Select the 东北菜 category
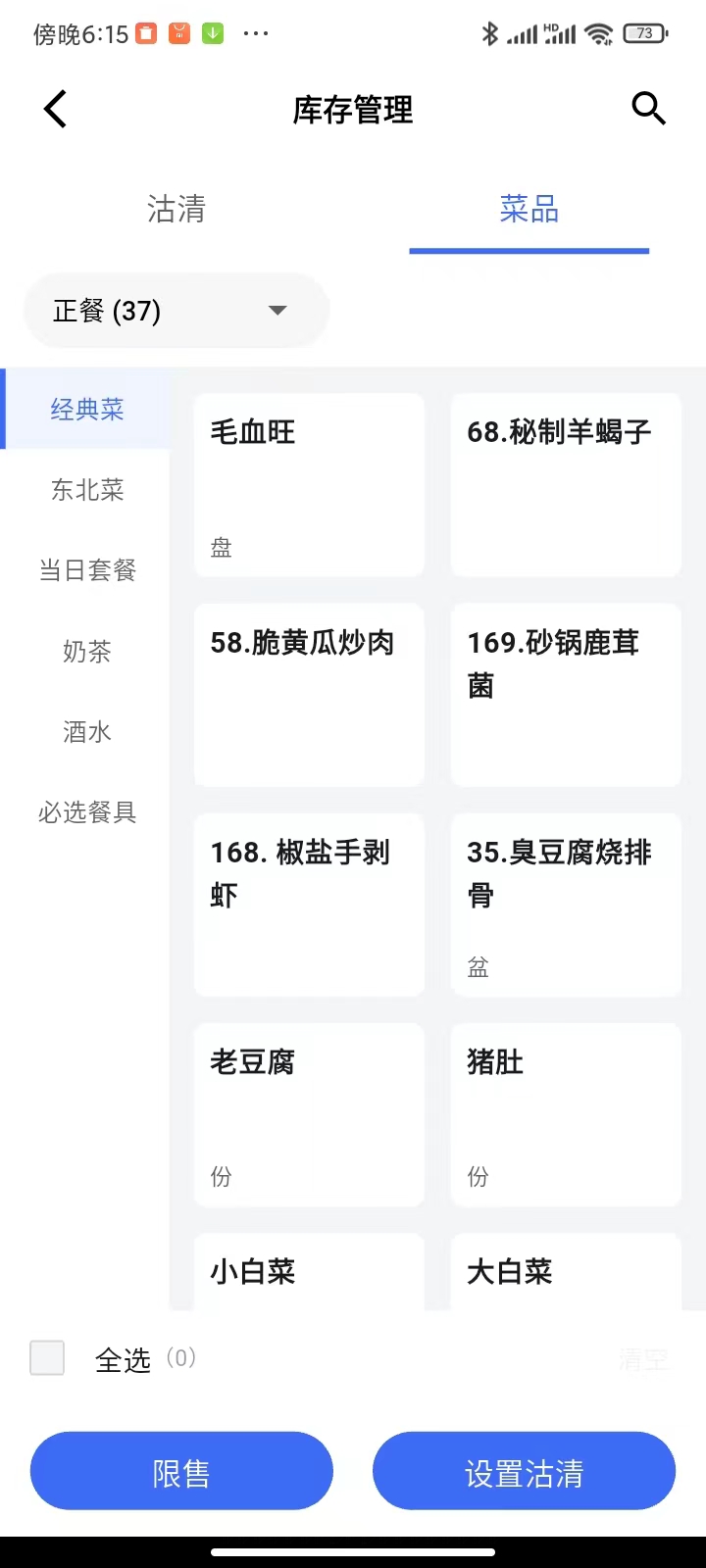706x1568 pixels. 87,490
